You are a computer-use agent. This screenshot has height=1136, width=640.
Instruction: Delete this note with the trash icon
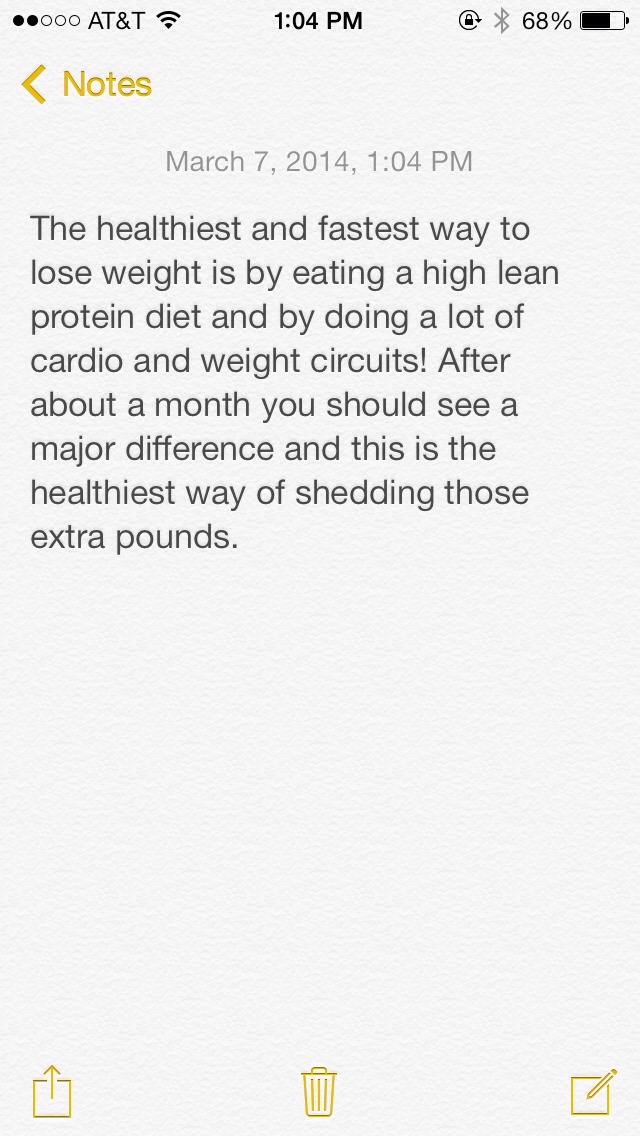(319, 1091)
